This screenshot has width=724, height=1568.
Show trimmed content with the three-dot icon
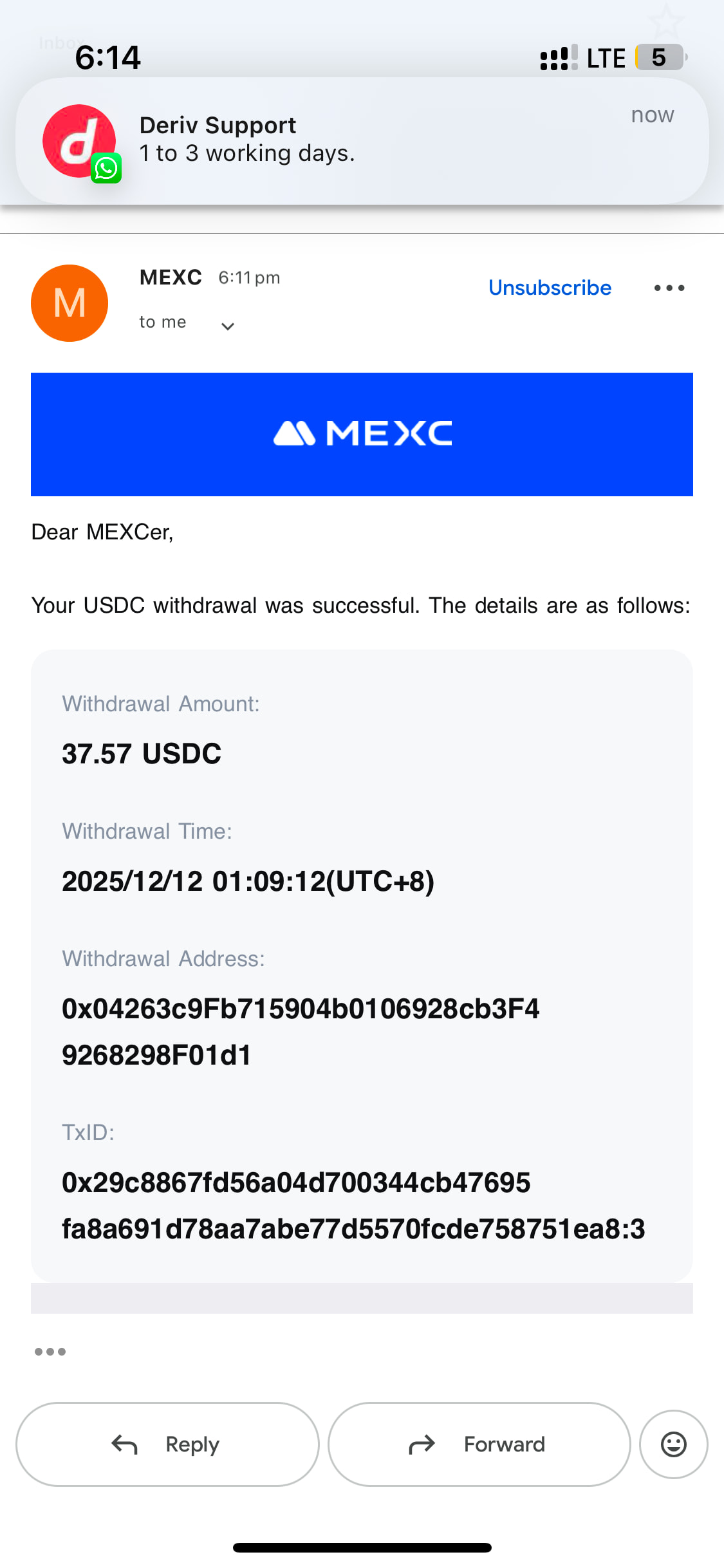tap(50, 1352)
